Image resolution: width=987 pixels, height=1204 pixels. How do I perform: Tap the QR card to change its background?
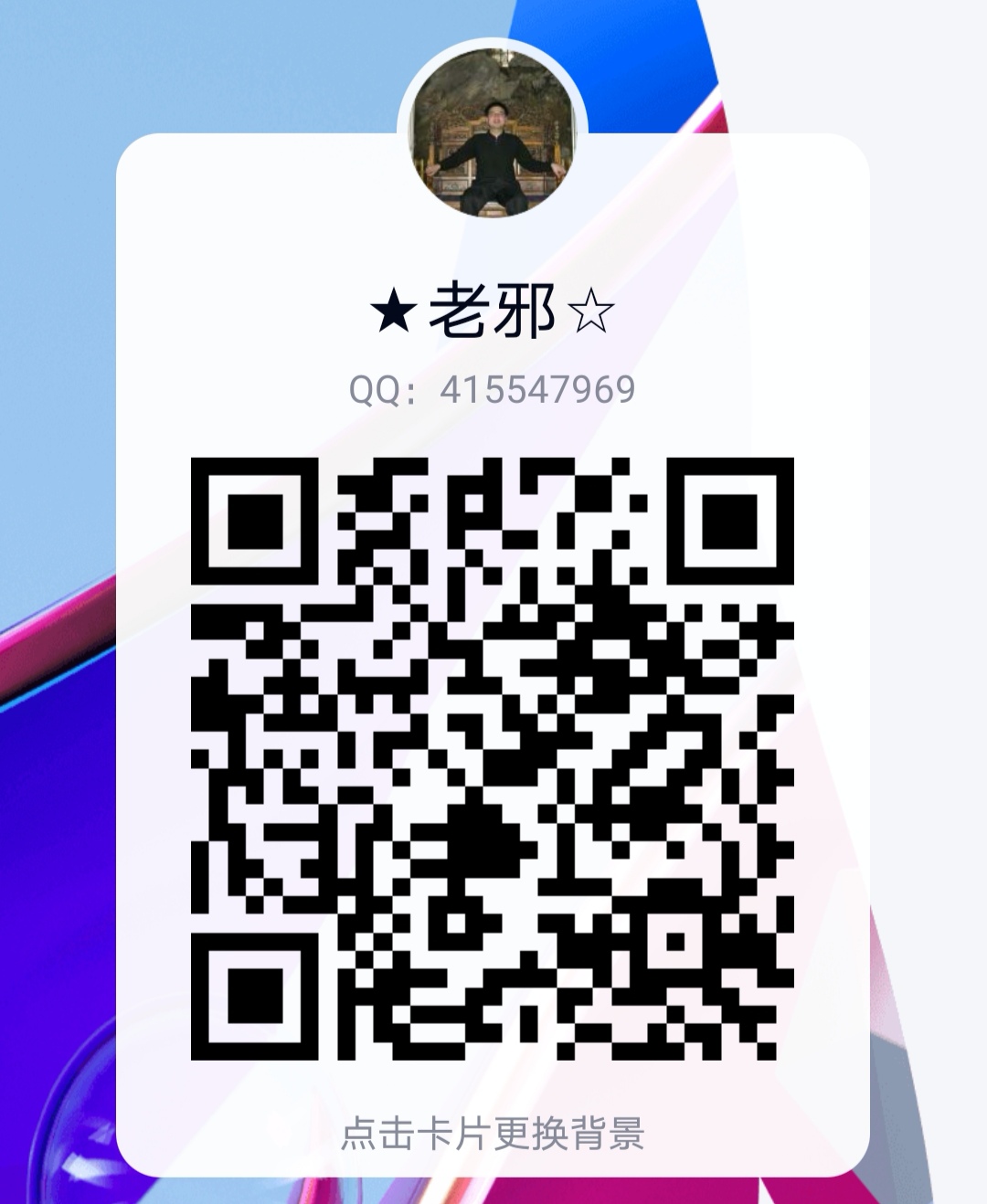pyautogui.click(x=493, y=1134)
